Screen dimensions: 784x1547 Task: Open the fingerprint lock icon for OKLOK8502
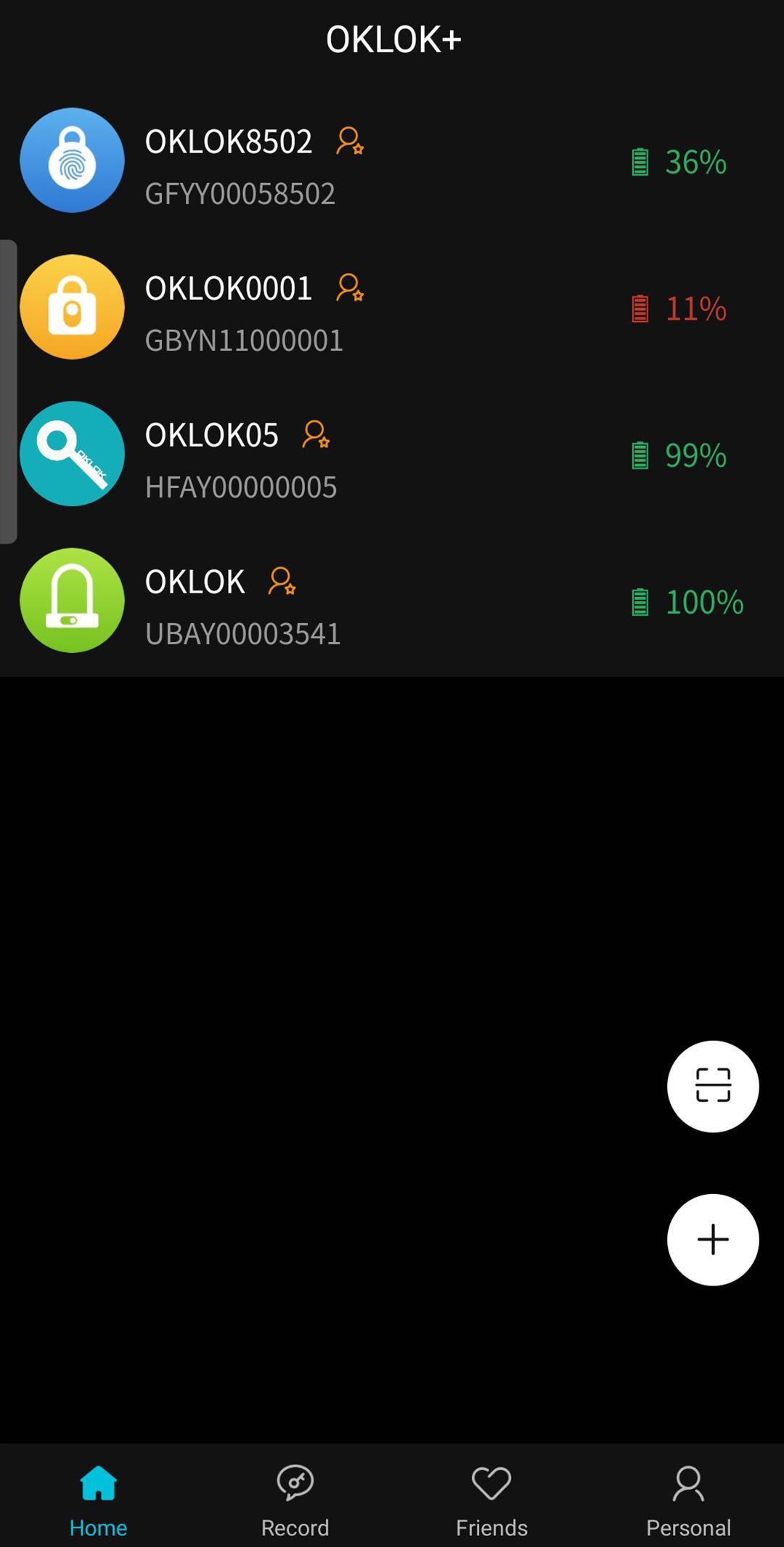(x=72, y=161)
